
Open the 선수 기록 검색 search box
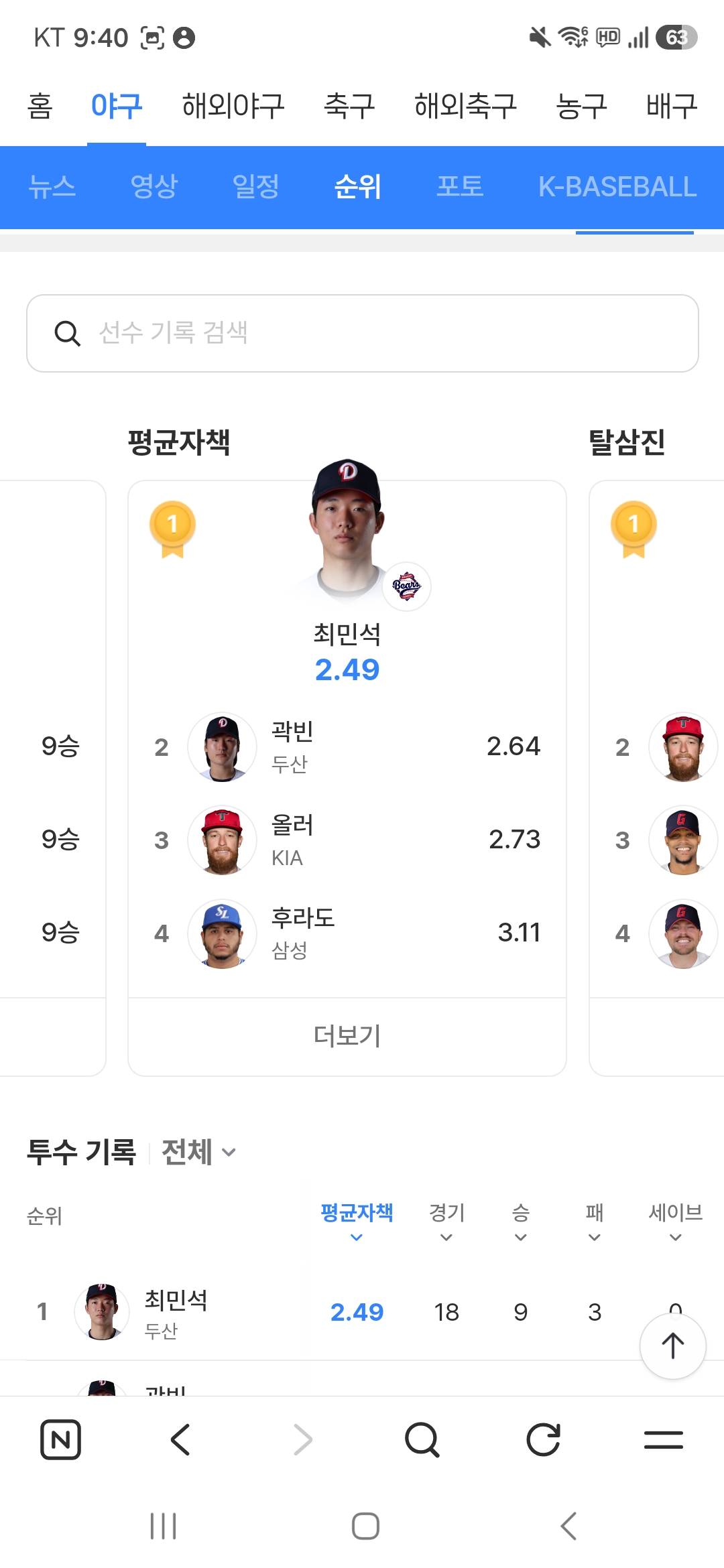[363, 333]
